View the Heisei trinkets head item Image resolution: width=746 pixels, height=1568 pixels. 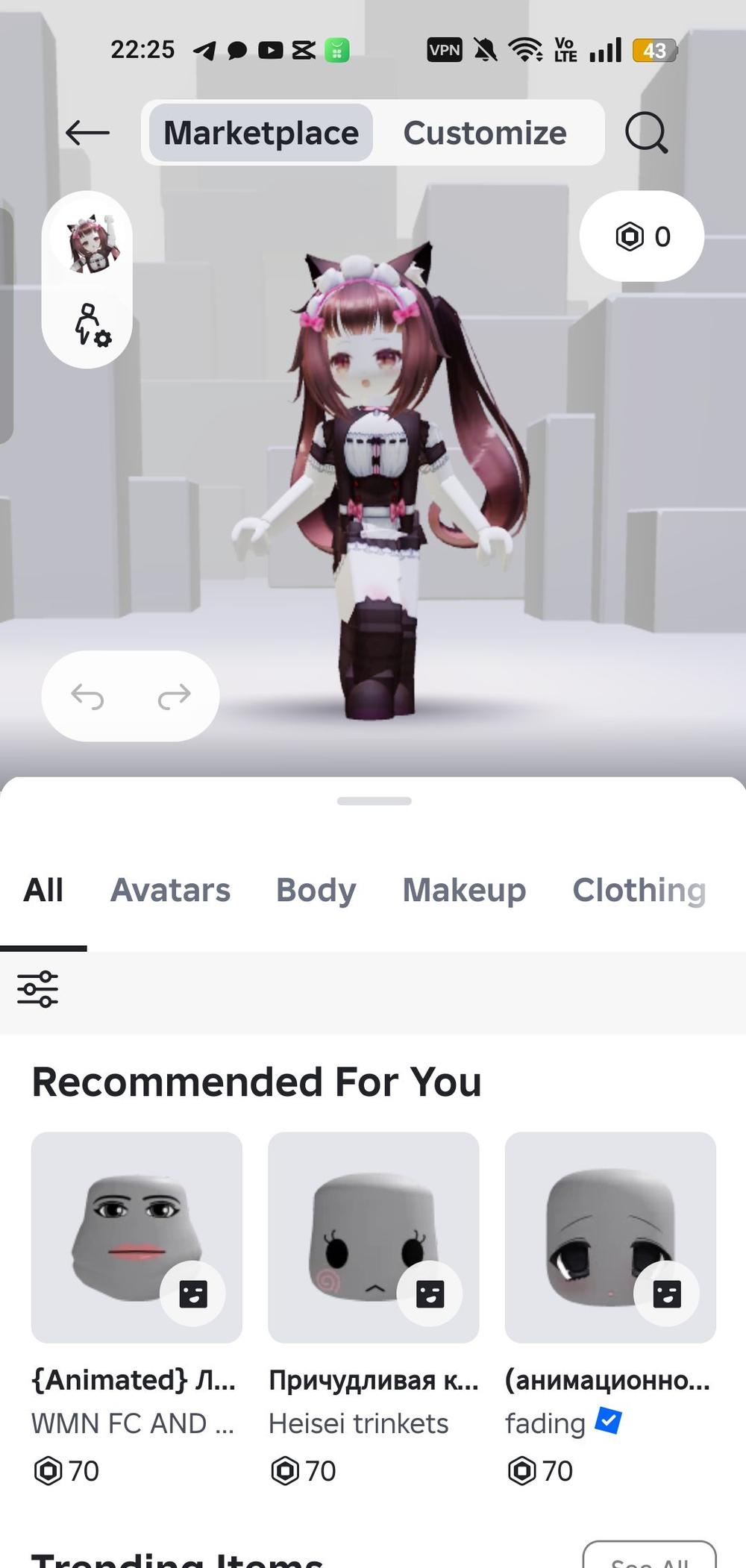[373, 1237]
